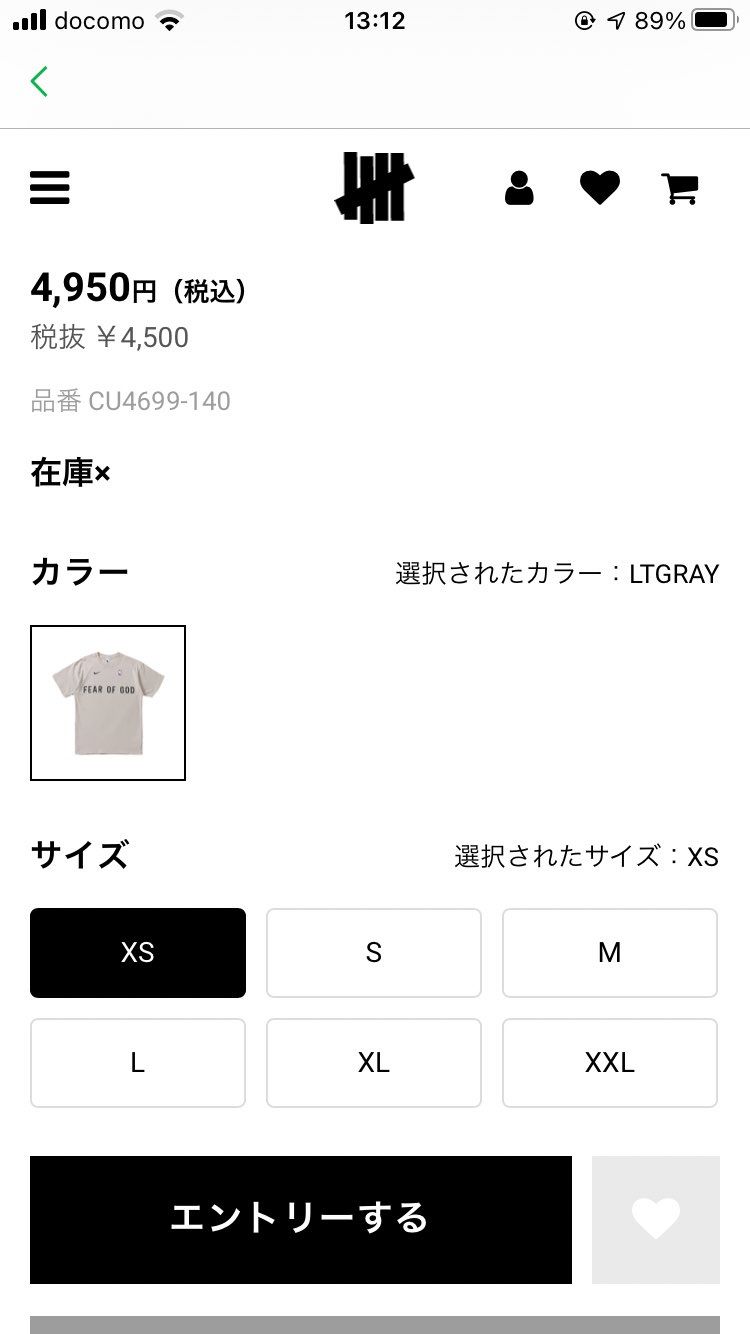The image size is (750, 1334).
Task: Deselect the currently selected XS size
Action: tap(137, 952)
